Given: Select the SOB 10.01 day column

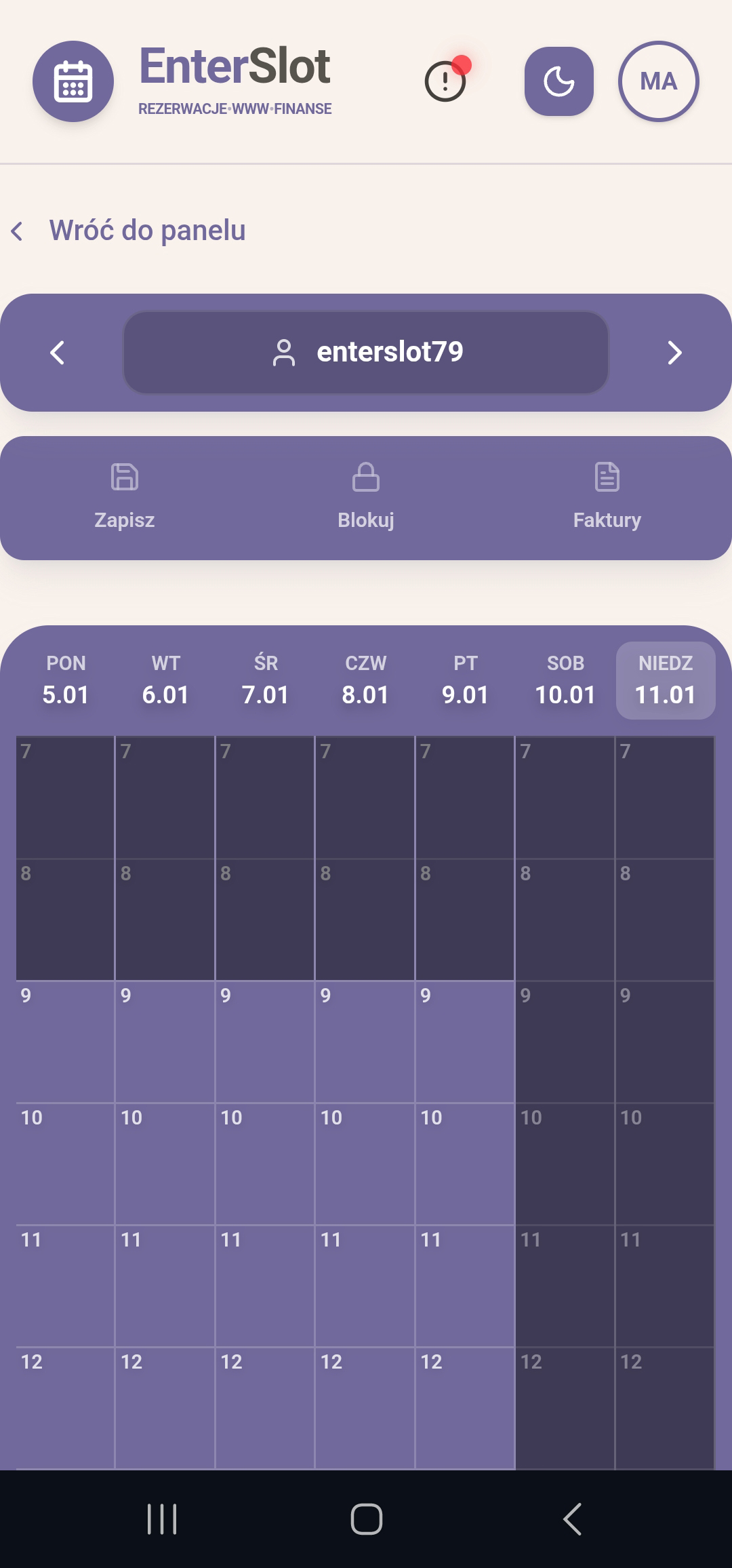Looking at the screenshot, I should [565, 679].
